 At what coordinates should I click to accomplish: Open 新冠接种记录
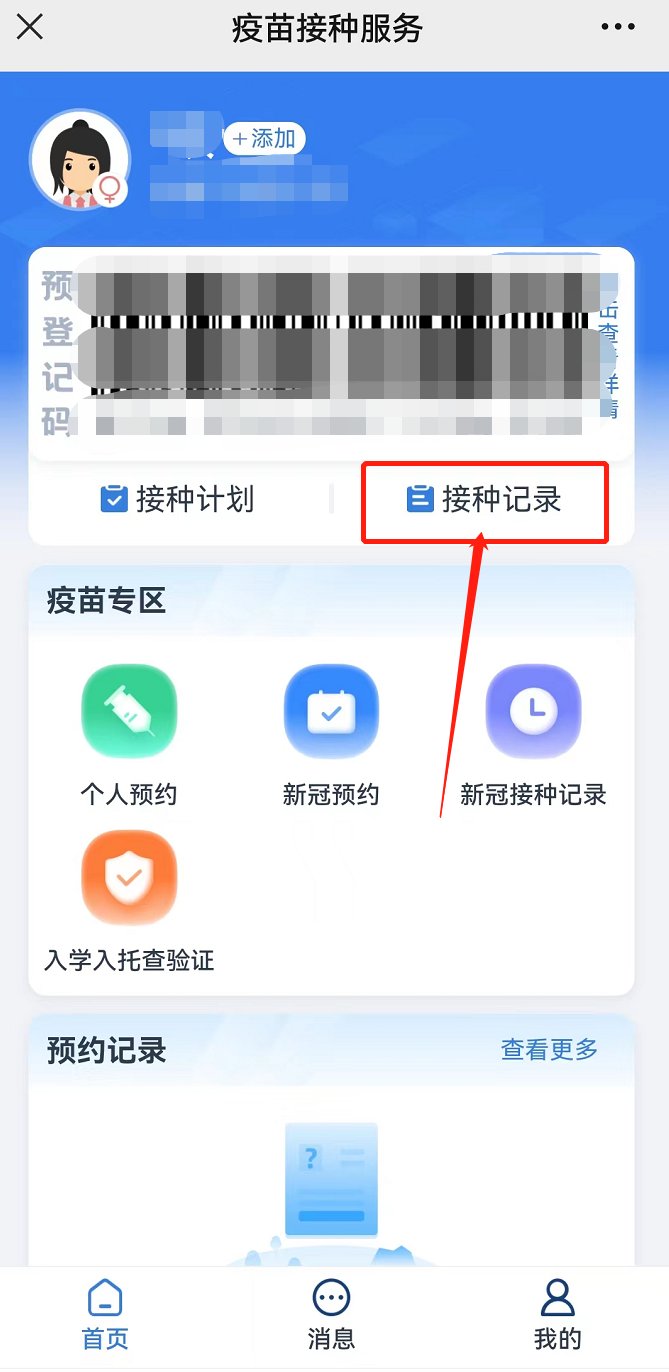tap(533, 735)
